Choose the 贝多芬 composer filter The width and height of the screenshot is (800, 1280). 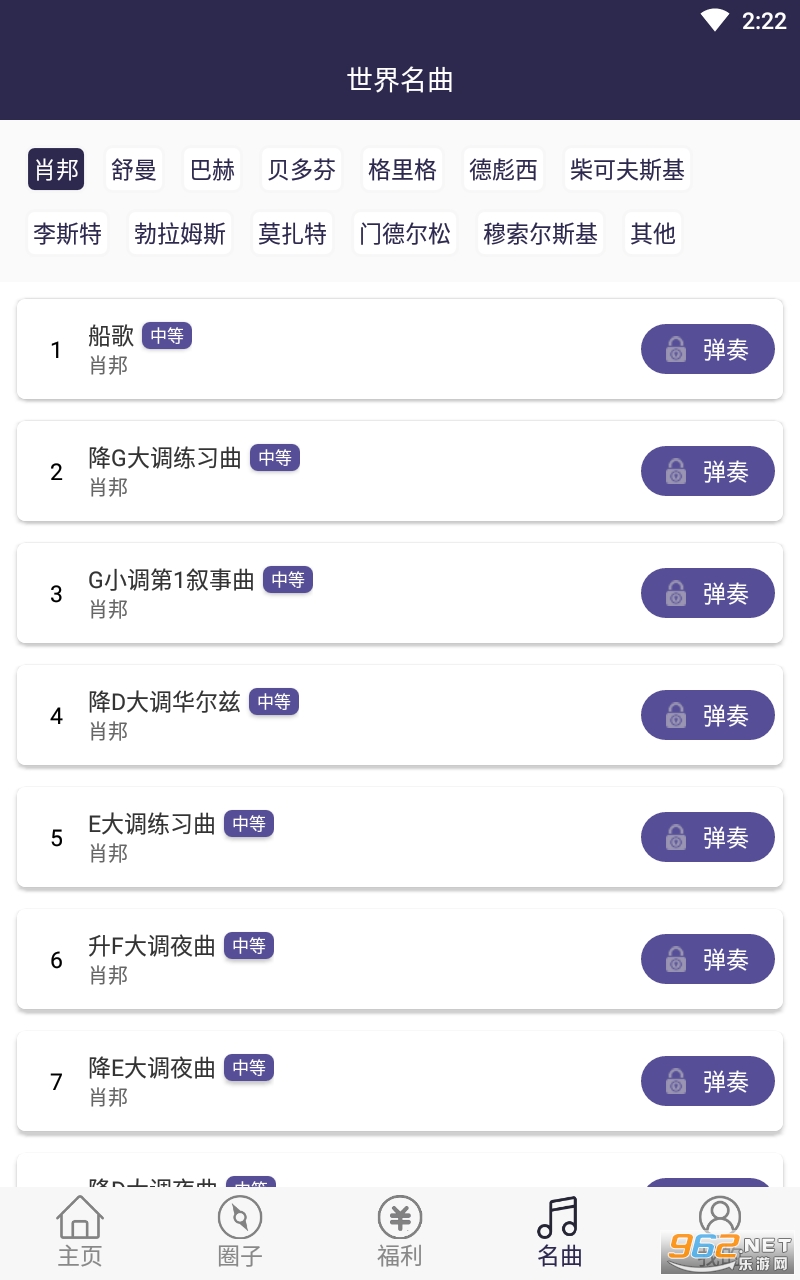click(x=301, y=170)
